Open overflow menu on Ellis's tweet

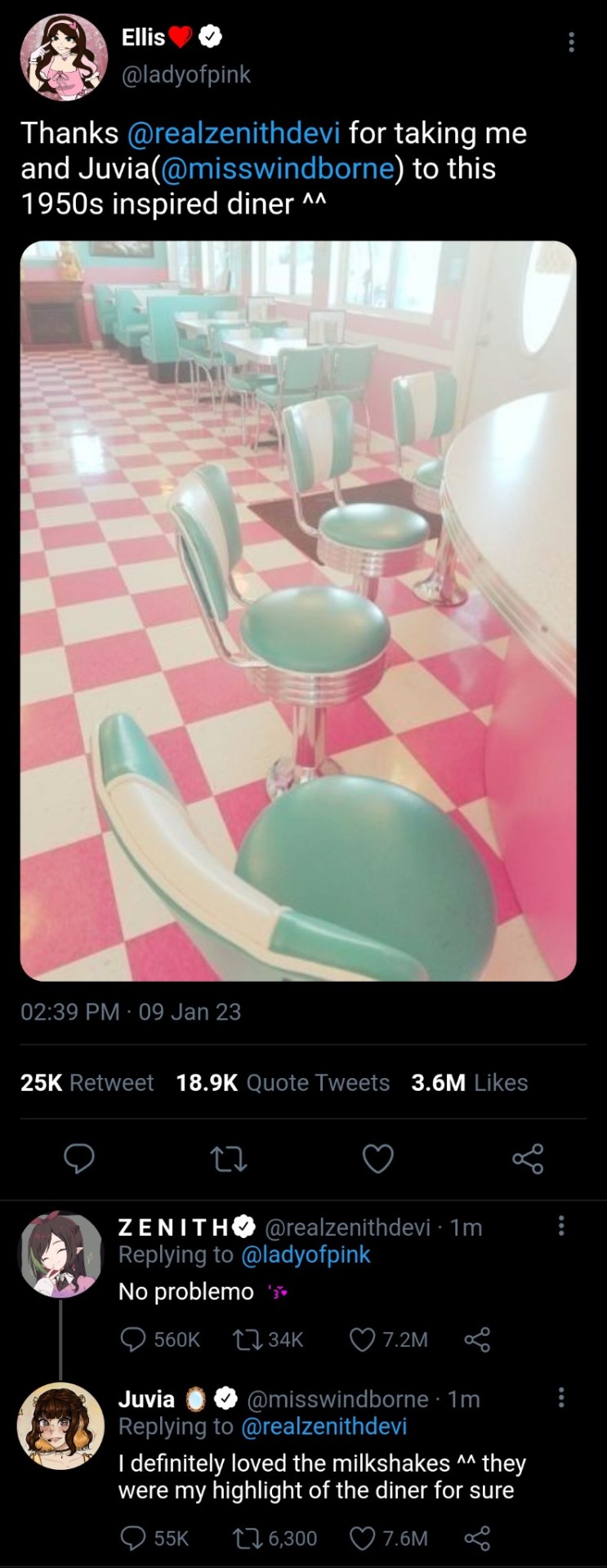tap(571, 42)
